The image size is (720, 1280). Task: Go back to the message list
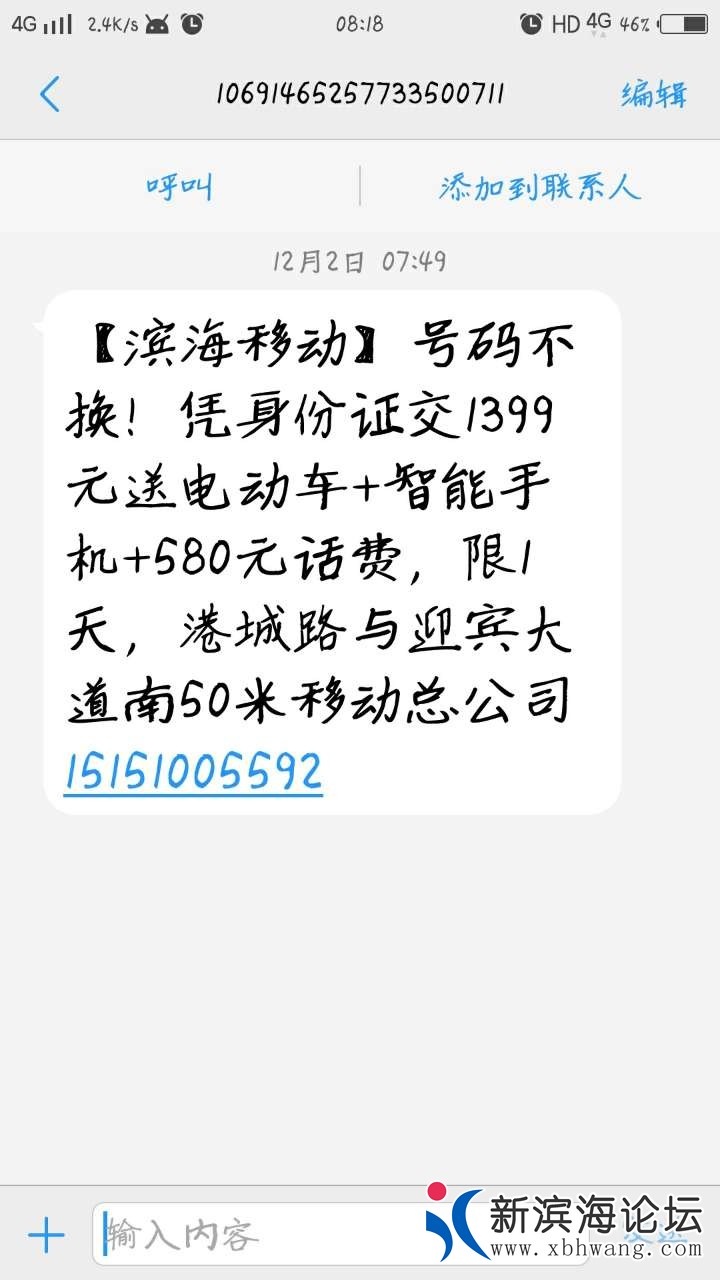click(50, 95)
